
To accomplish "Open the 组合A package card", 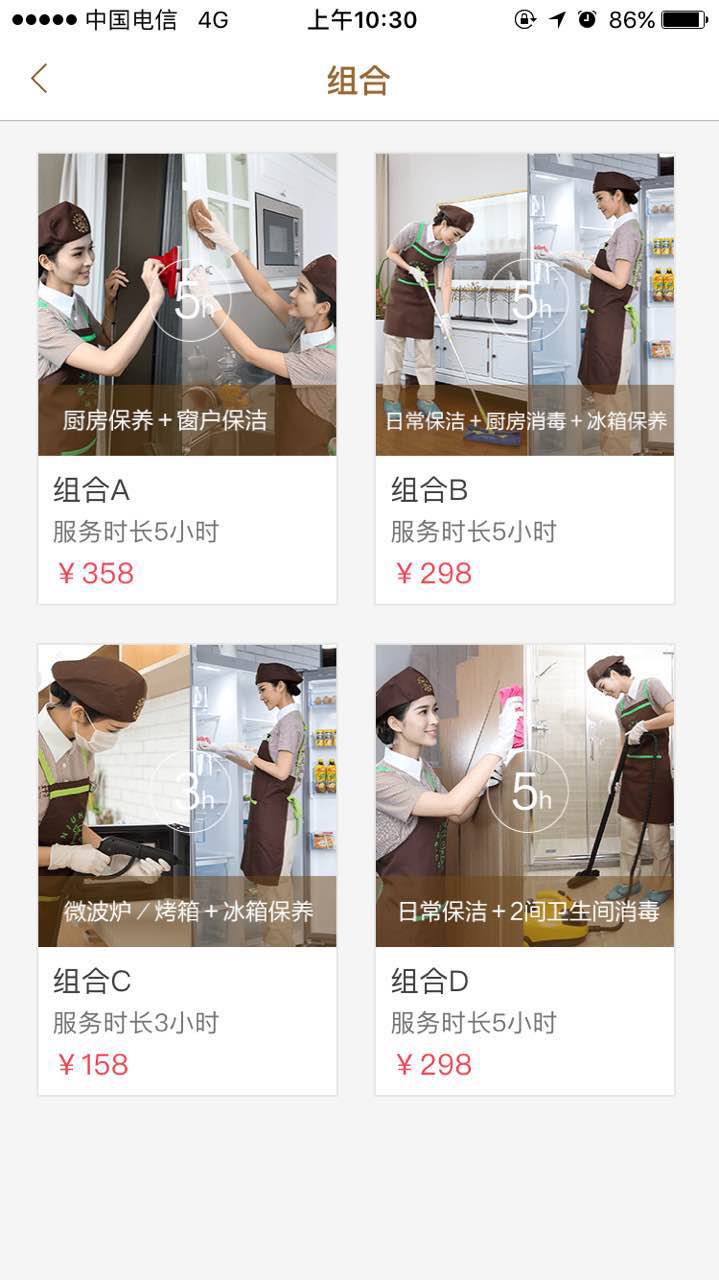I will click(x=187, y=378).
